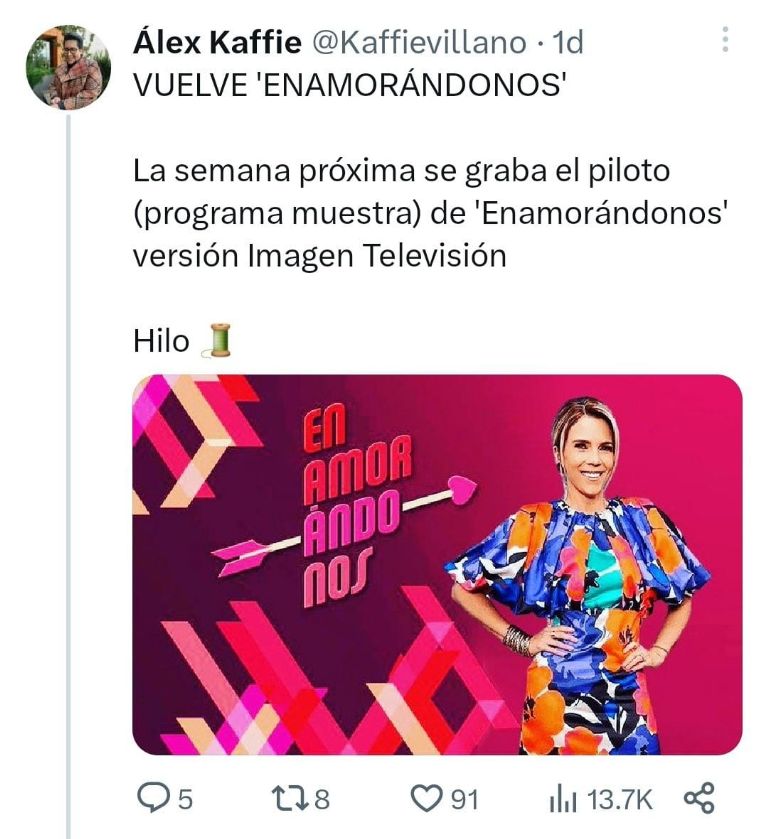768x839 pixels.
Task: Open the tweet overflow menu
Action: (x=725, y=40)
